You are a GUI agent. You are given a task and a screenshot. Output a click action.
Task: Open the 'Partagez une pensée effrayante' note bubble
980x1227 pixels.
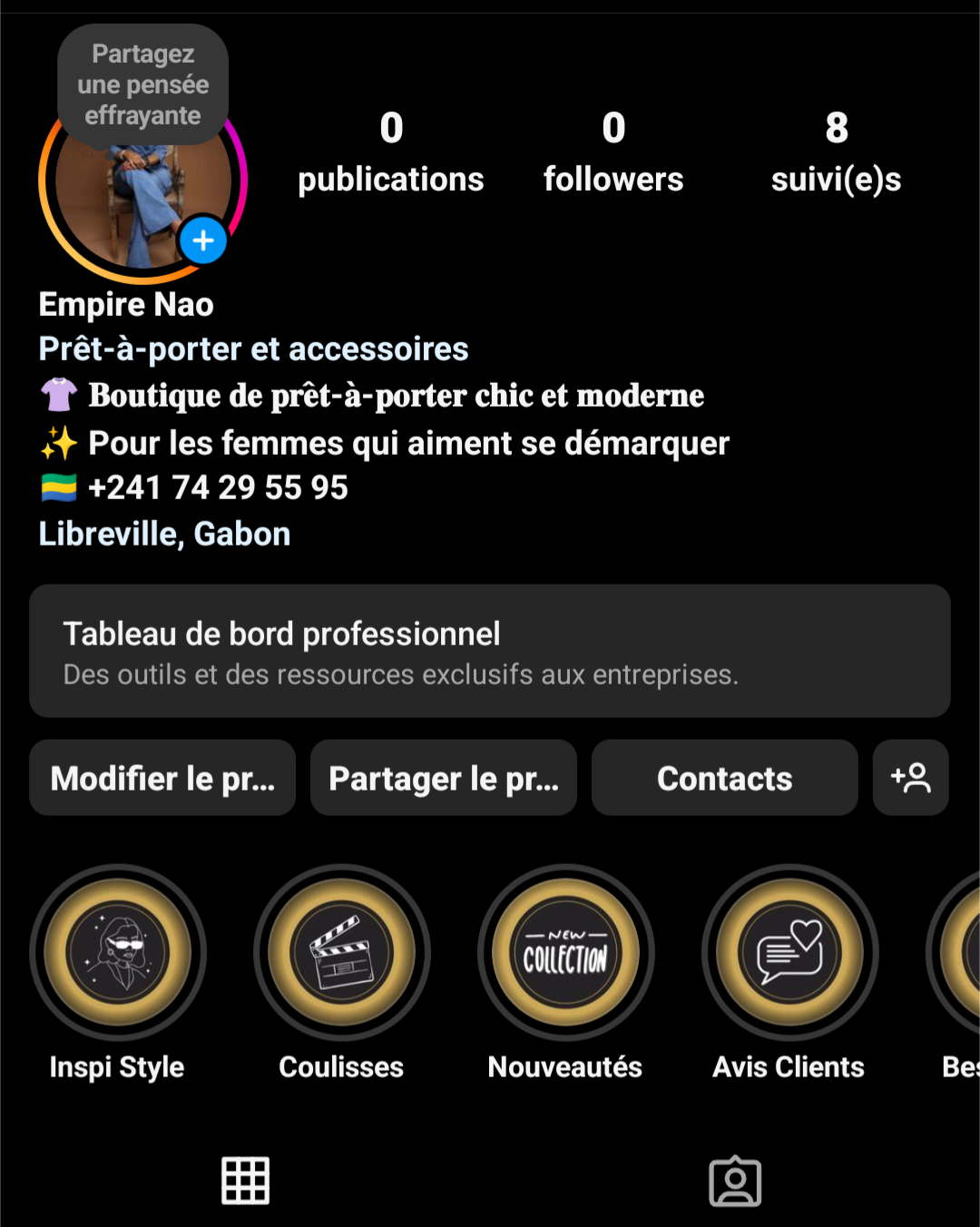pos(142,84)
